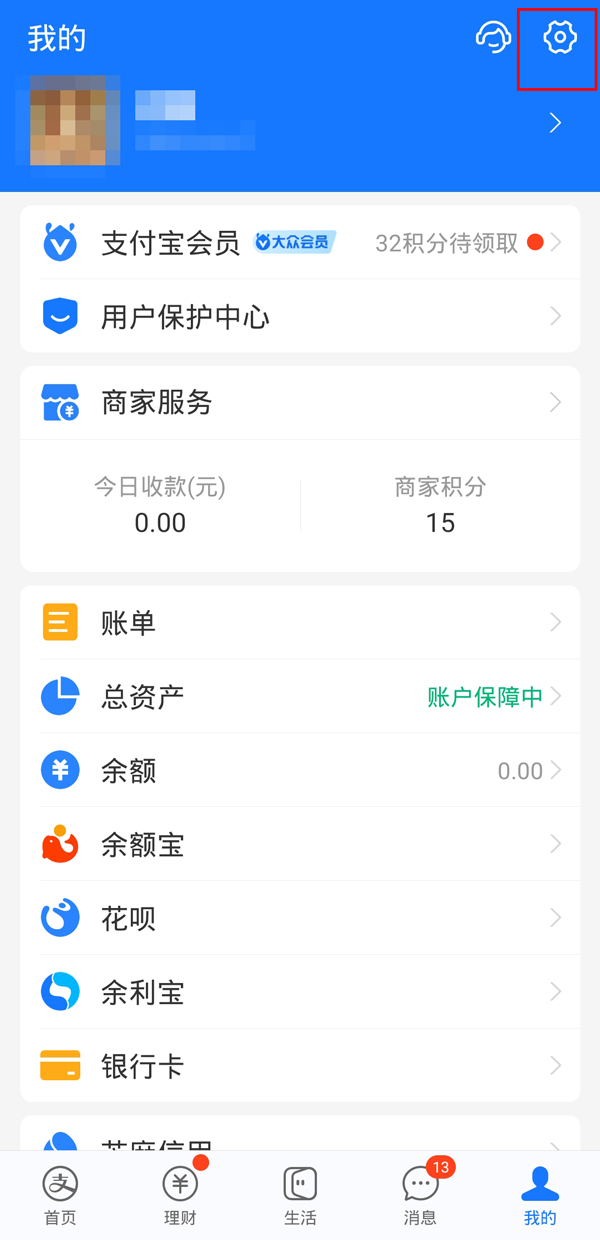This screenshot has width=600, height=1240.
Task: Open 余额宝
Action: pyautogui.click(x=300, y=845)
